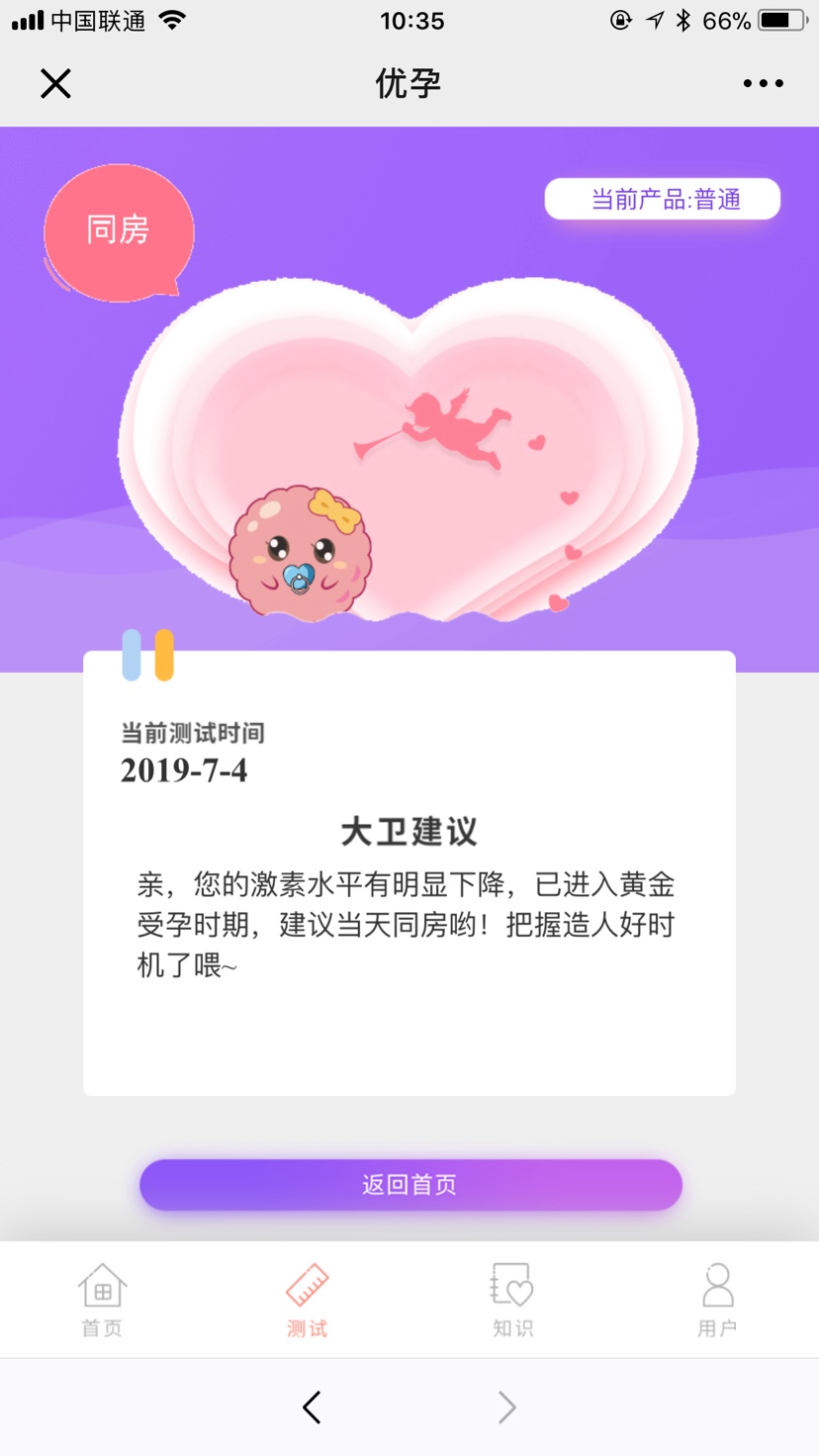Image resolution: width=819 pixels, height=1456 pixels.
Task: Select the 用户 tab
Action: tap(717, 1300)
